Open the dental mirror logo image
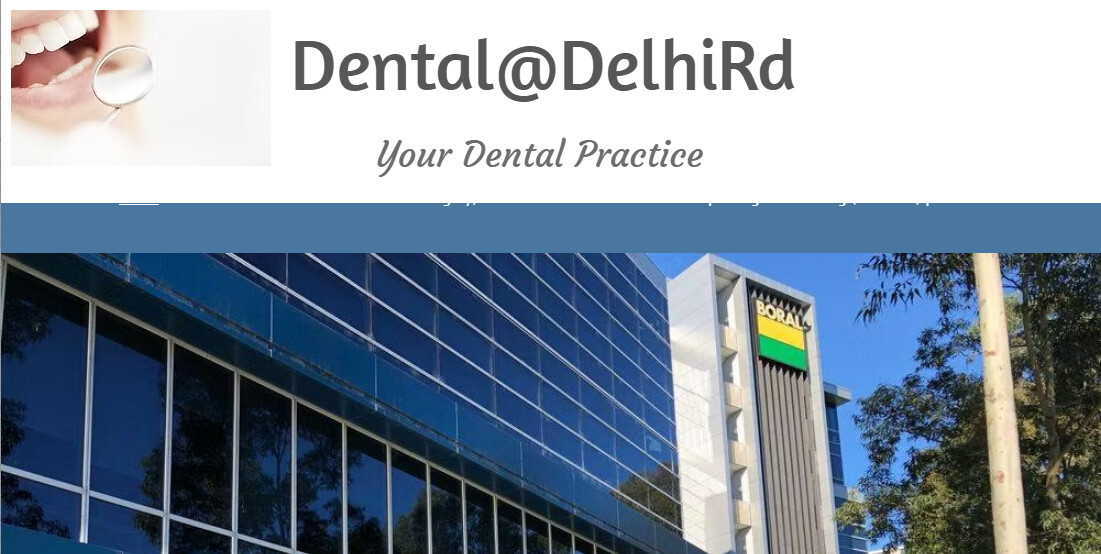The height and width of the screenshot is (554, 1101). [140, 88]
